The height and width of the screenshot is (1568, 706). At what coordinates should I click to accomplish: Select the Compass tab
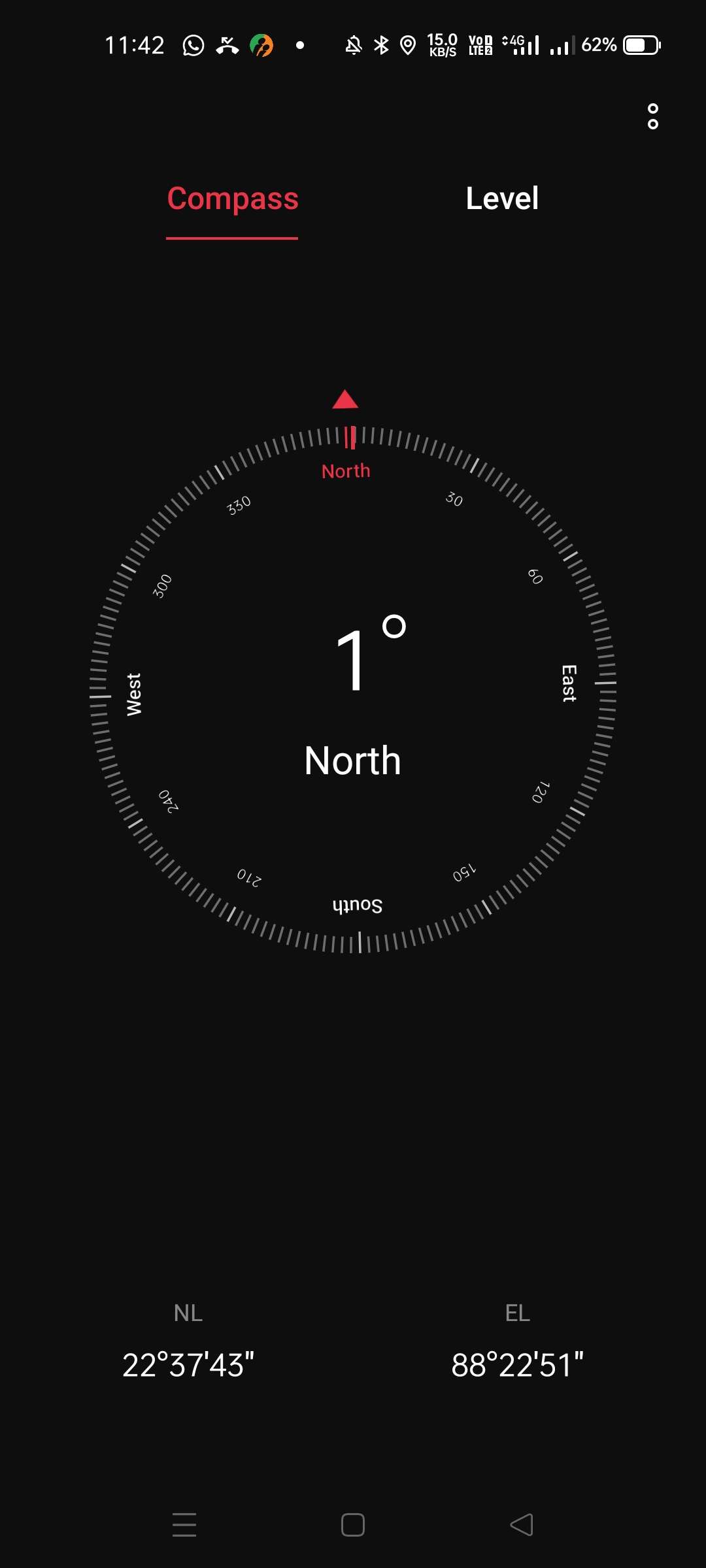pyautogui.click(x=233, y=199)
